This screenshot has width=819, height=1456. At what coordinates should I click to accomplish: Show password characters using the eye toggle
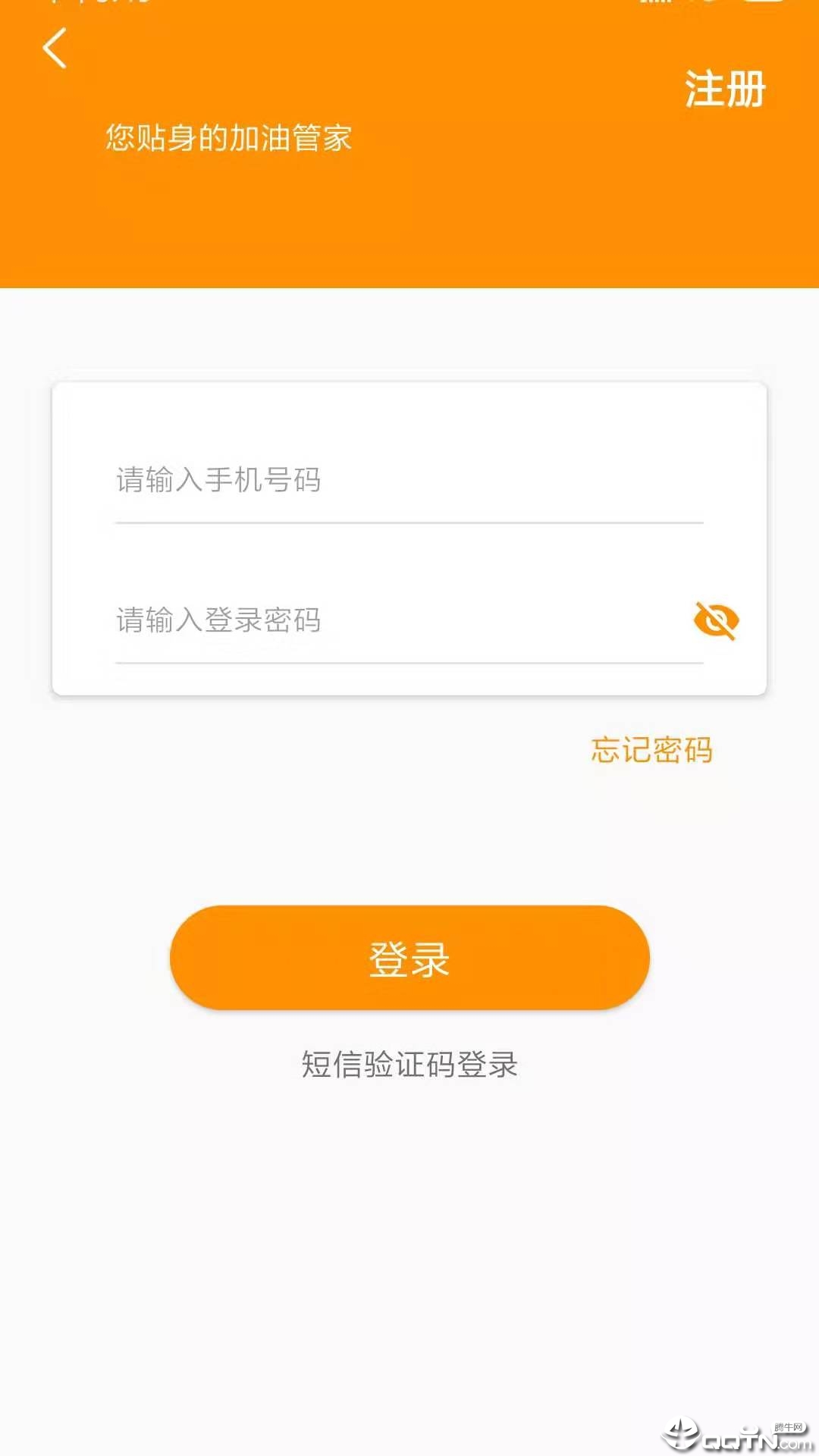pos(714,620)
